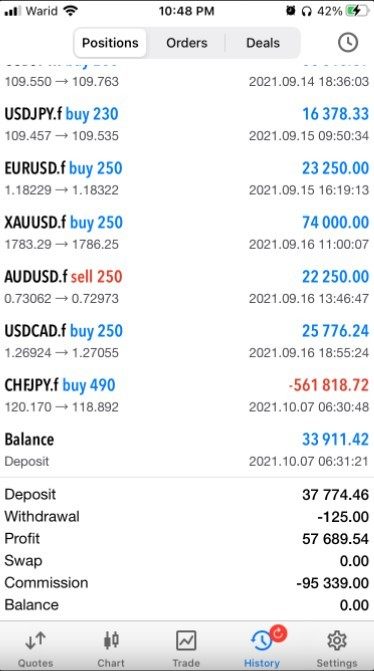This screenshot has height=671, width=374.
Task: Open the history period clock icon
Action: coord(348,43)
